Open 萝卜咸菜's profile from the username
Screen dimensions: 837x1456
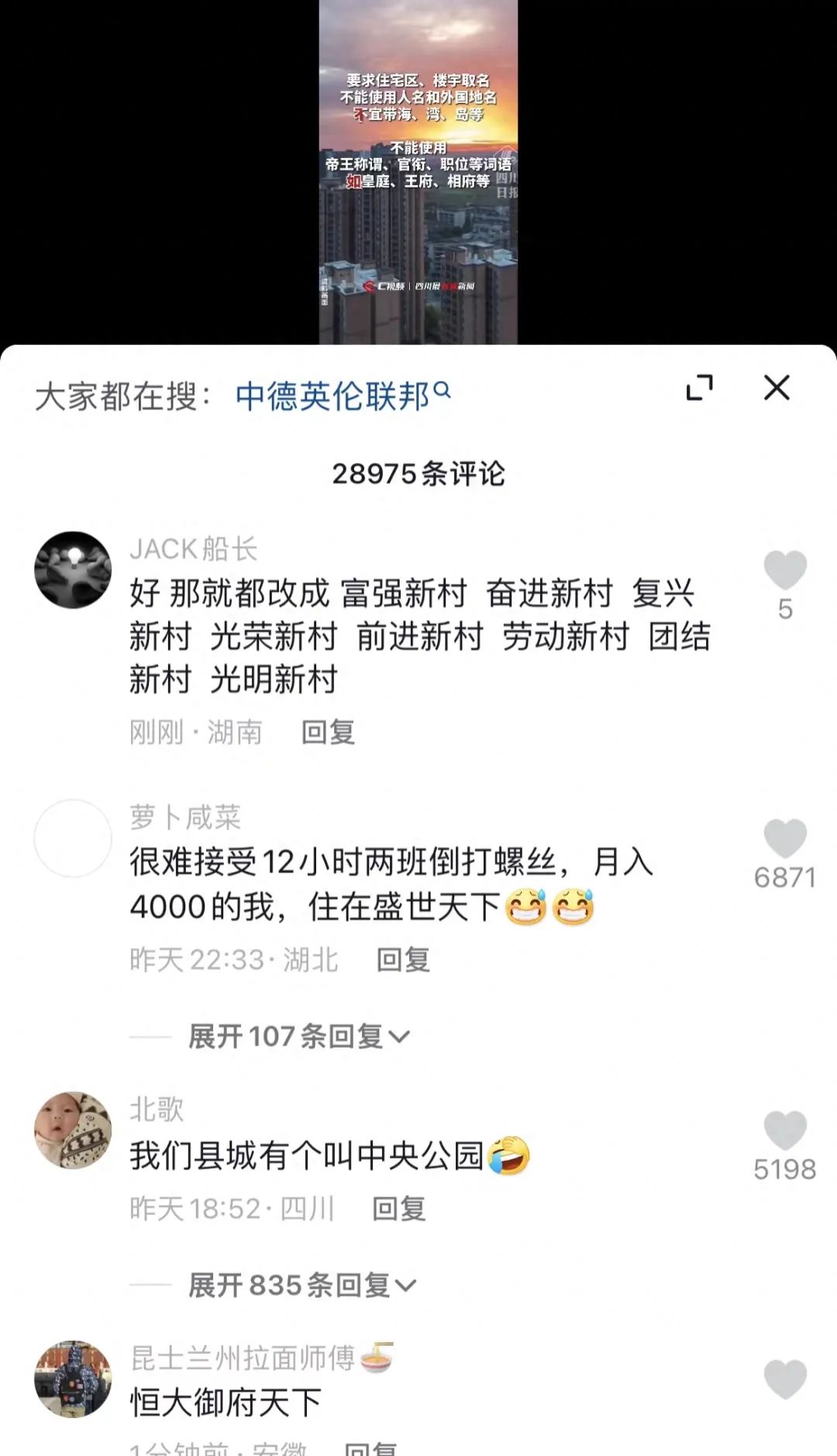click(x=185, y=817)
